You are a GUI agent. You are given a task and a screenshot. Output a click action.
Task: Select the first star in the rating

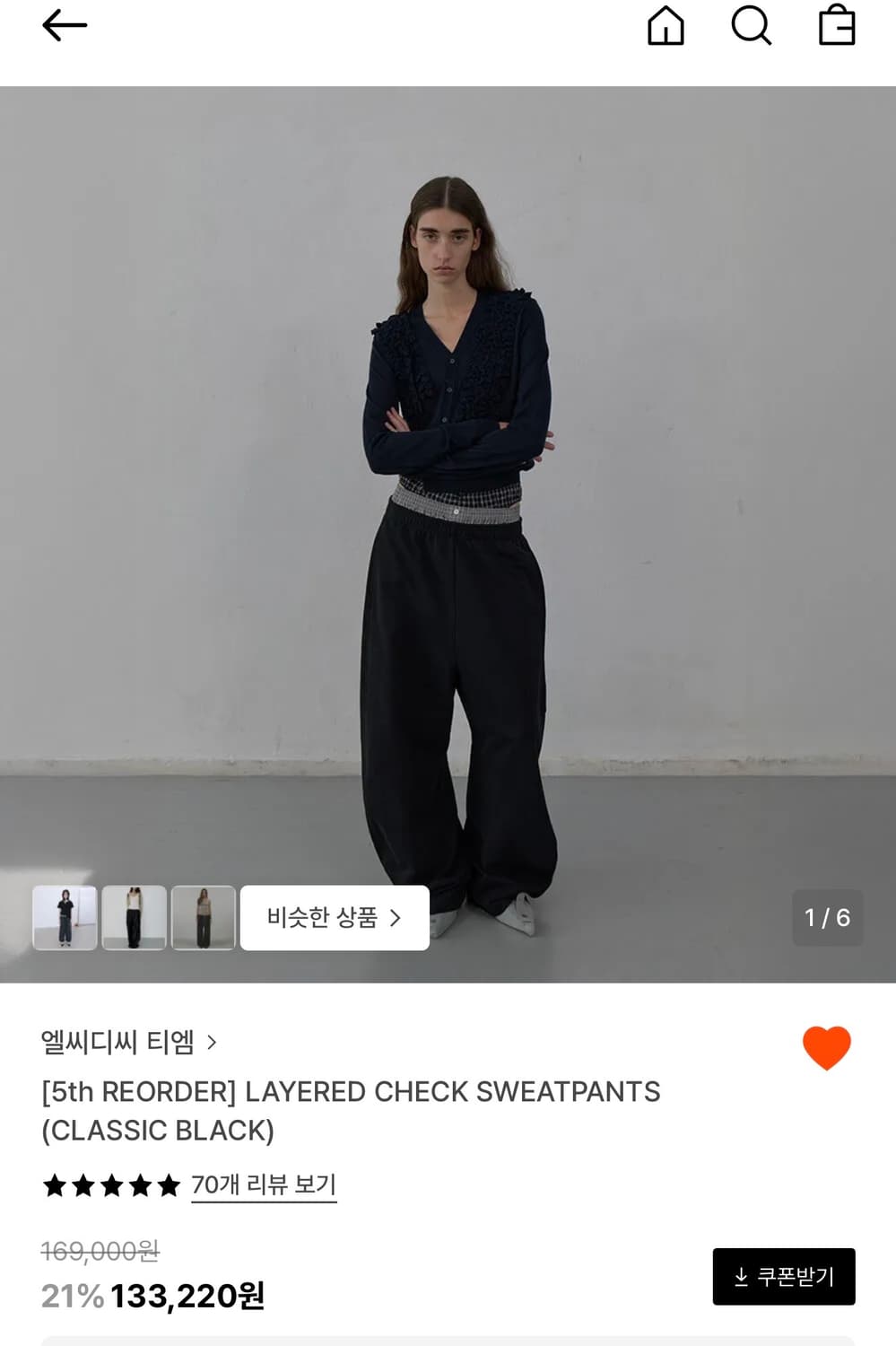point(54,1184)
